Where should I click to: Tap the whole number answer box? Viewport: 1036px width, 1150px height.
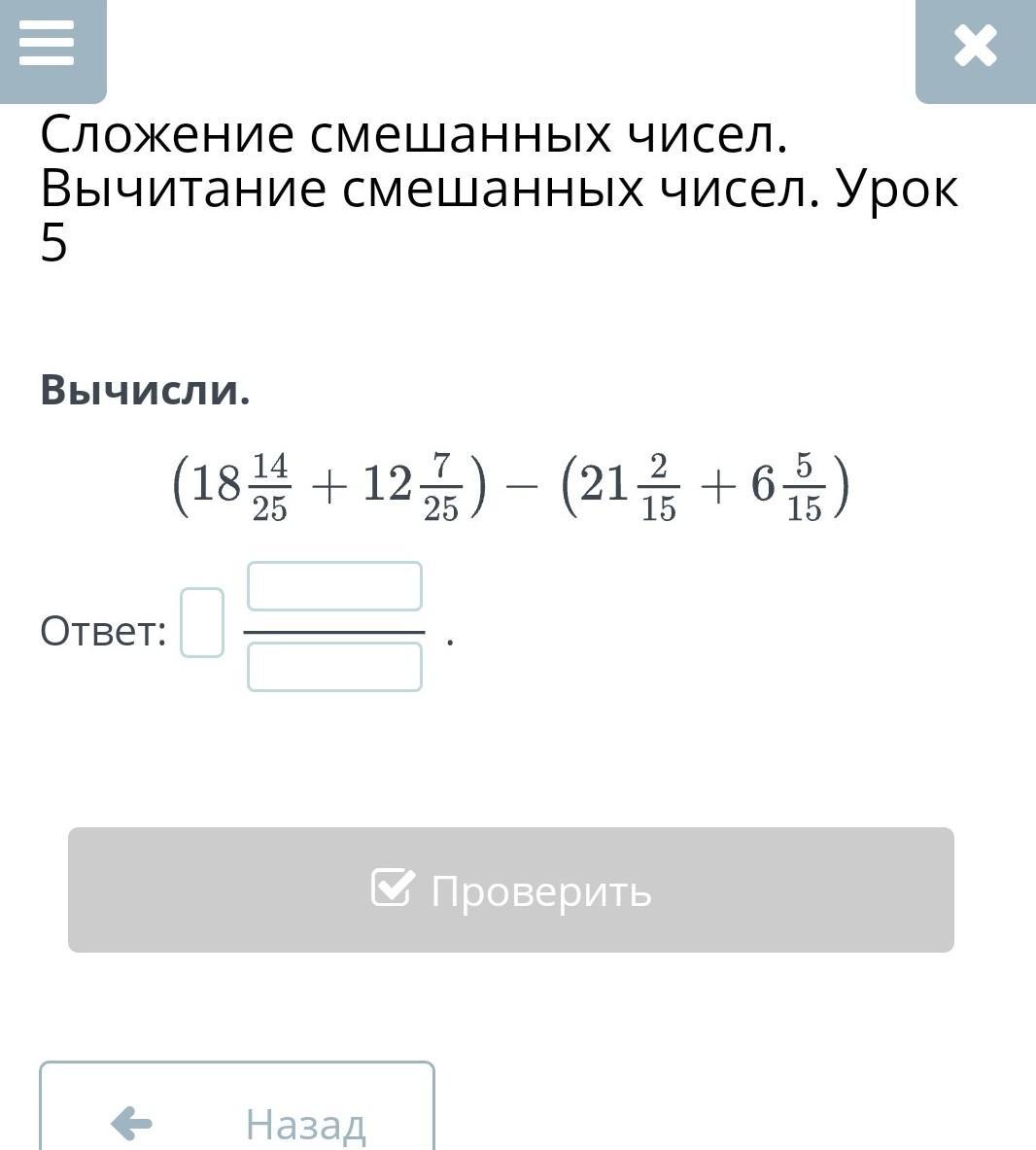coord(202,623)
